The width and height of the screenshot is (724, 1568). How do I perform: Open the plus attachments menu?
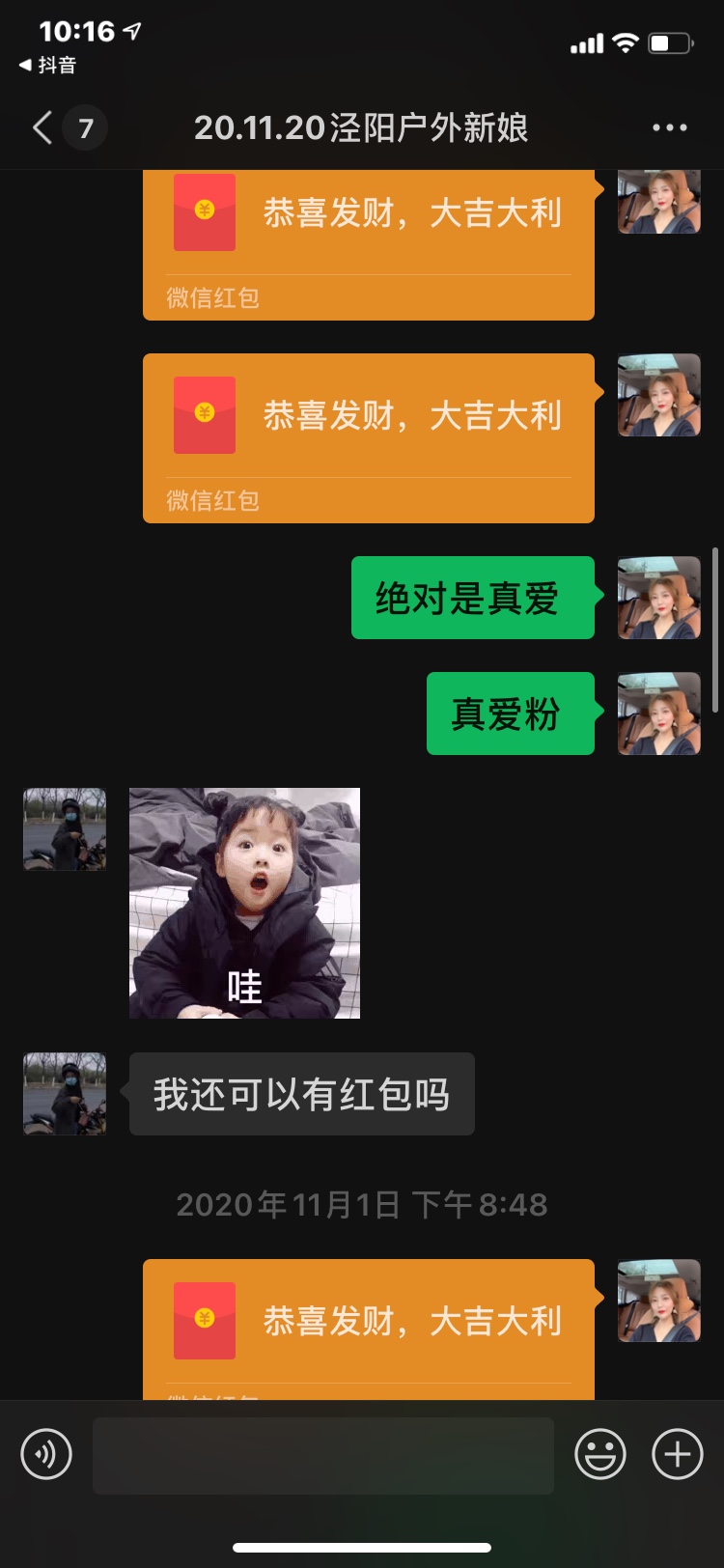coord(678,1453)
